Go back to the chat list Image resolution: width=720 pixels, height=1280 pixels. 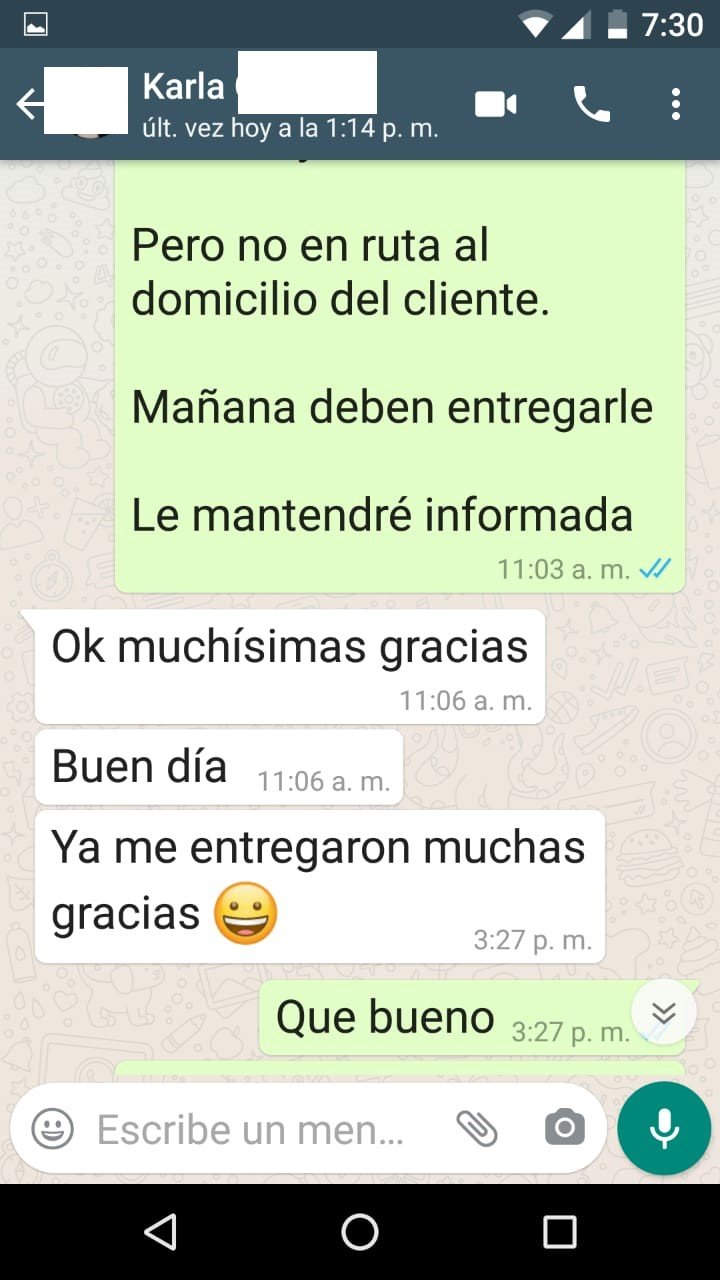pos(28,104)
